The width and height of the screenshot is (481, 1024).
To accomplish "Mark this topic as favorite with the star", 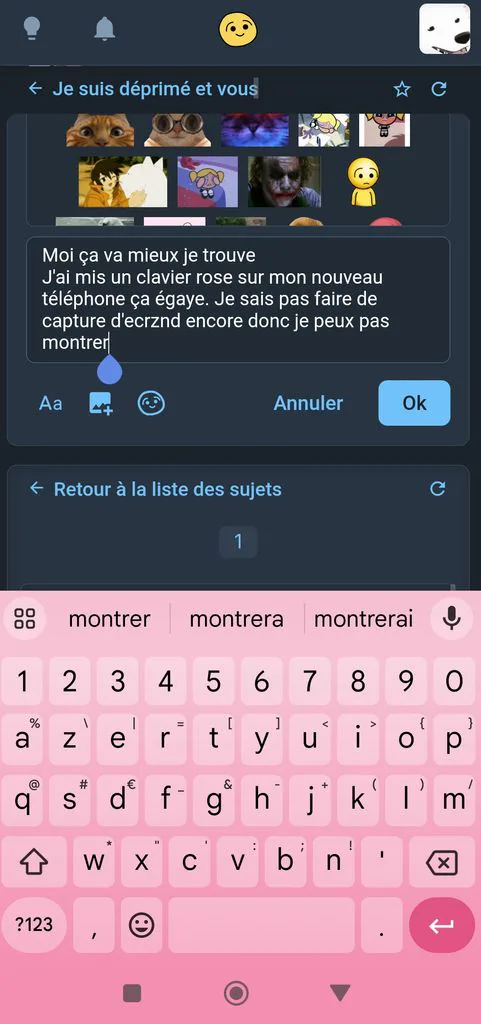I will (x=402, y=89).
